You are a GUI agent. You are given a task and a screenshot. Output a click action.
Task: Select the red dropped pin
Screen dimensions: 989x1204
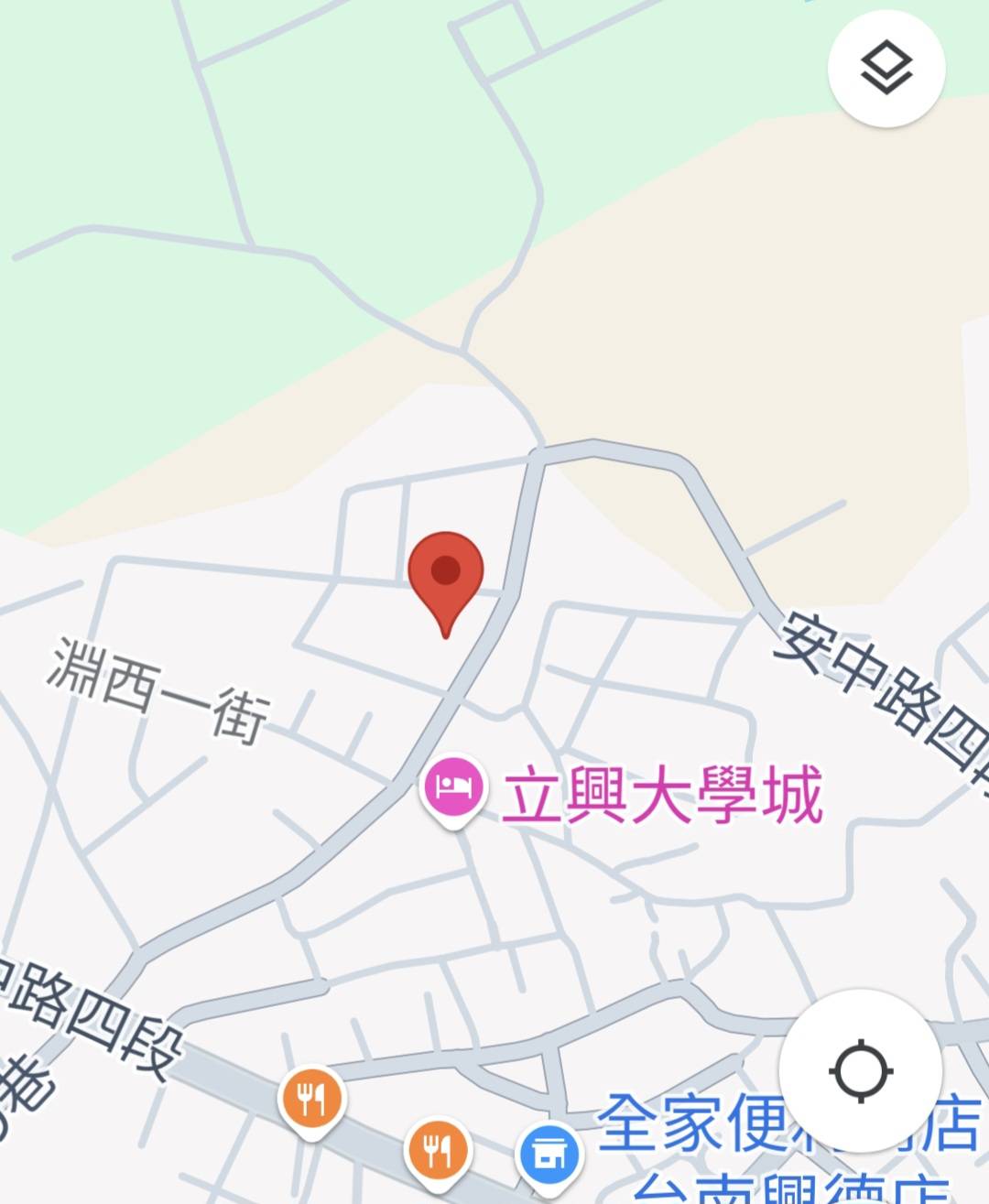445,575
